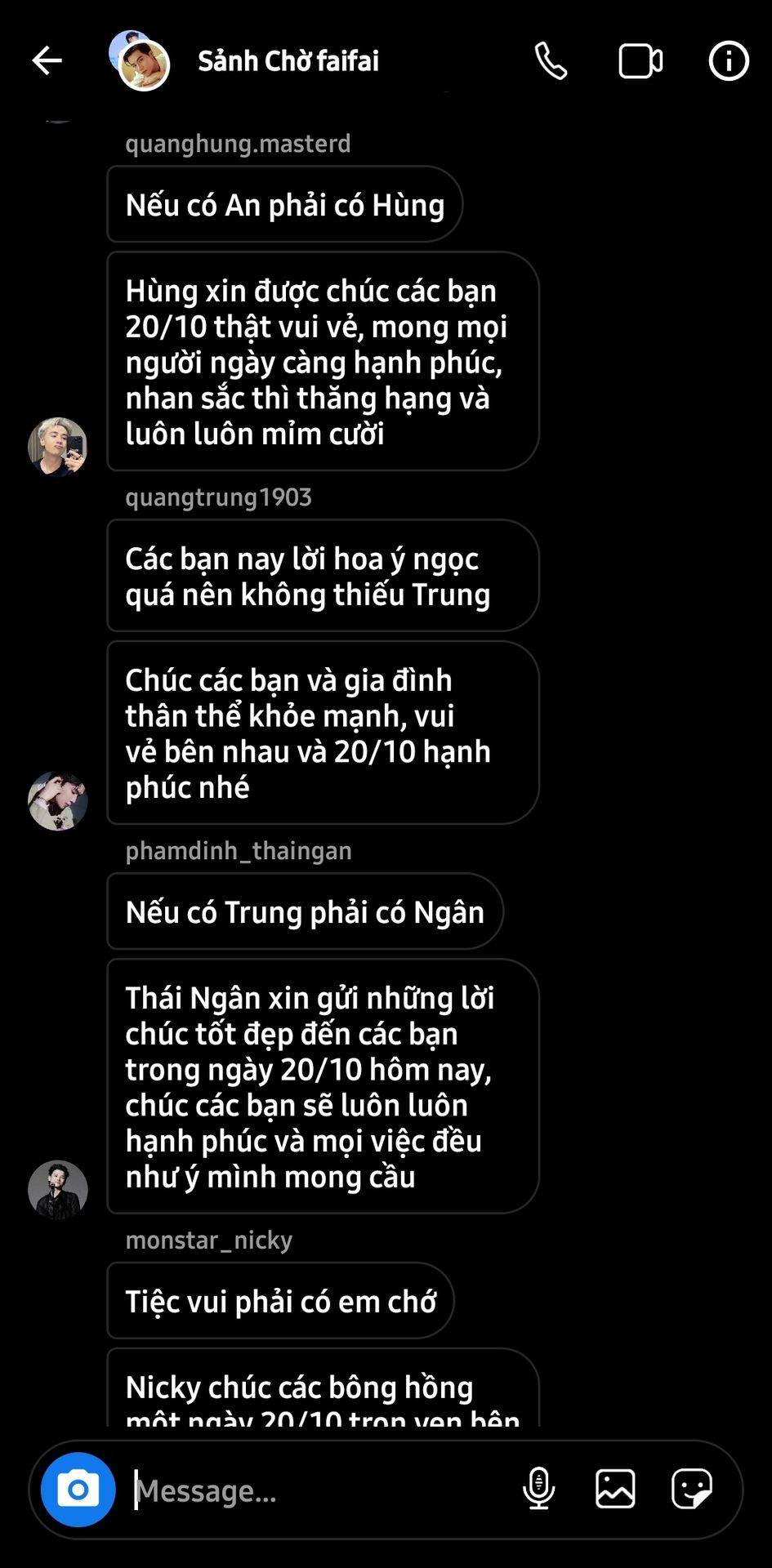Open camera from the message bar
The width and height of the screenshot is (772, 1568).
78,1490
